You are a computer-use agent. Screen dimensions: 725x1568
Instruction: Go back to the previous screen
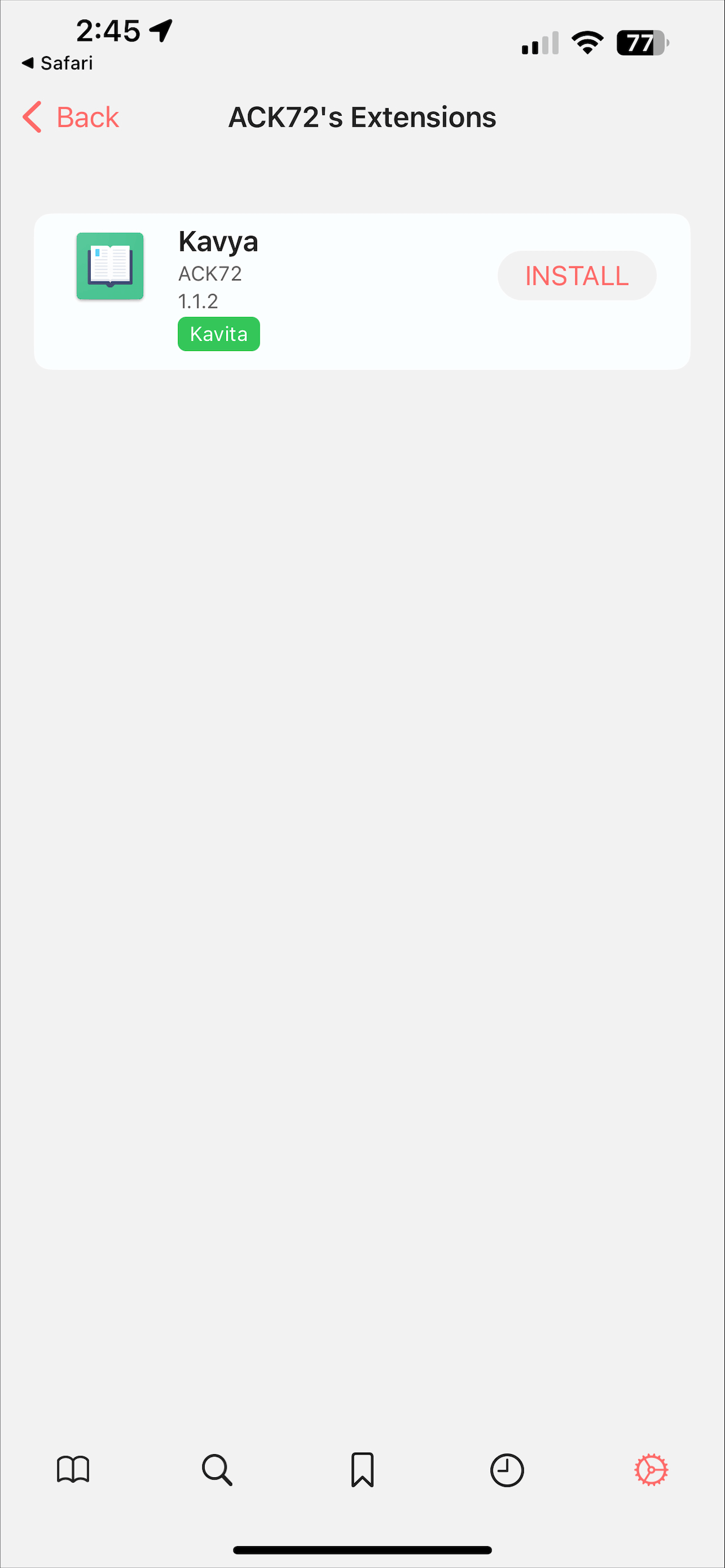click(x=71, y=117)
